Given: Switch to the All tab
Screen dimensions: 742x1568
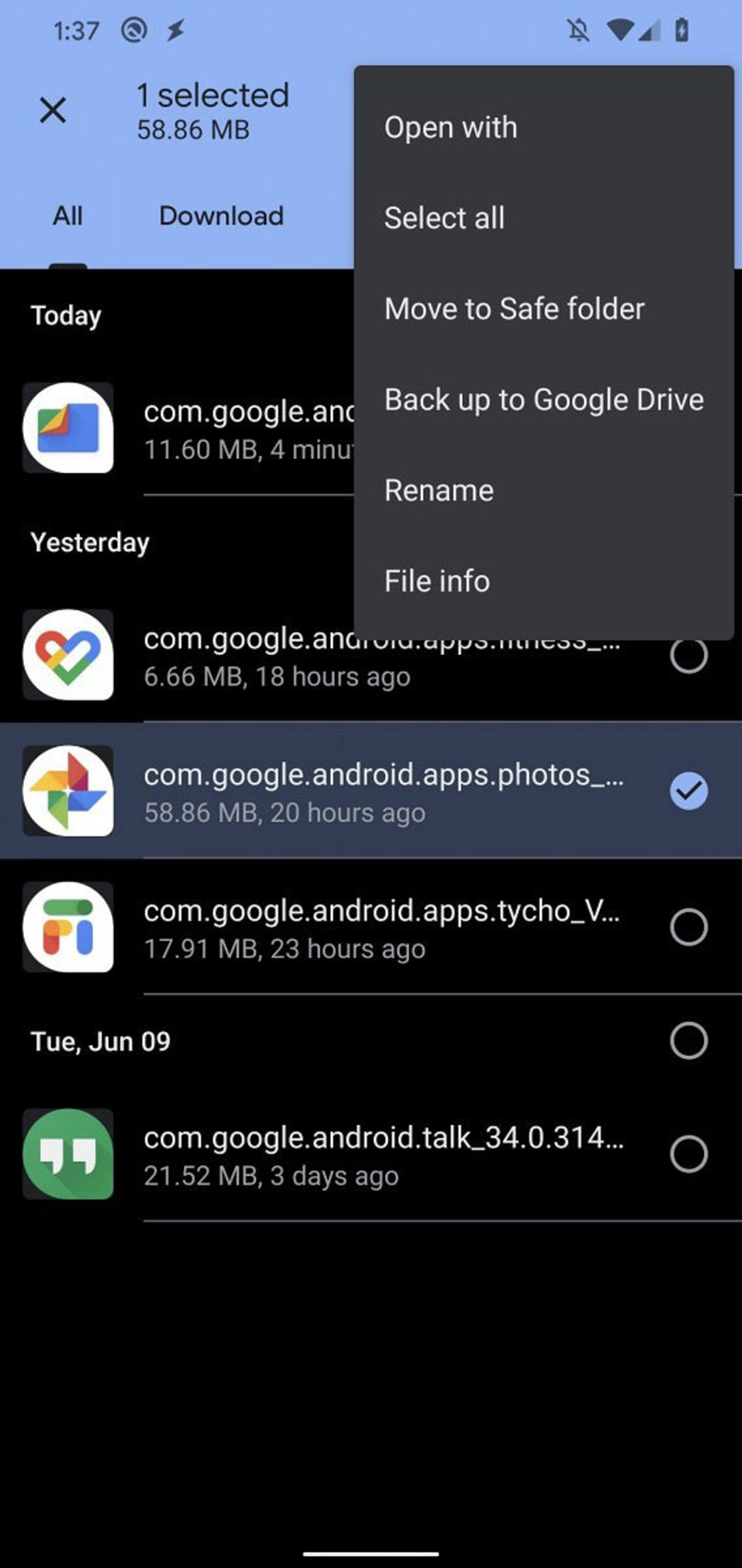Looking at the screenshot, I should [x=68, y=216].
